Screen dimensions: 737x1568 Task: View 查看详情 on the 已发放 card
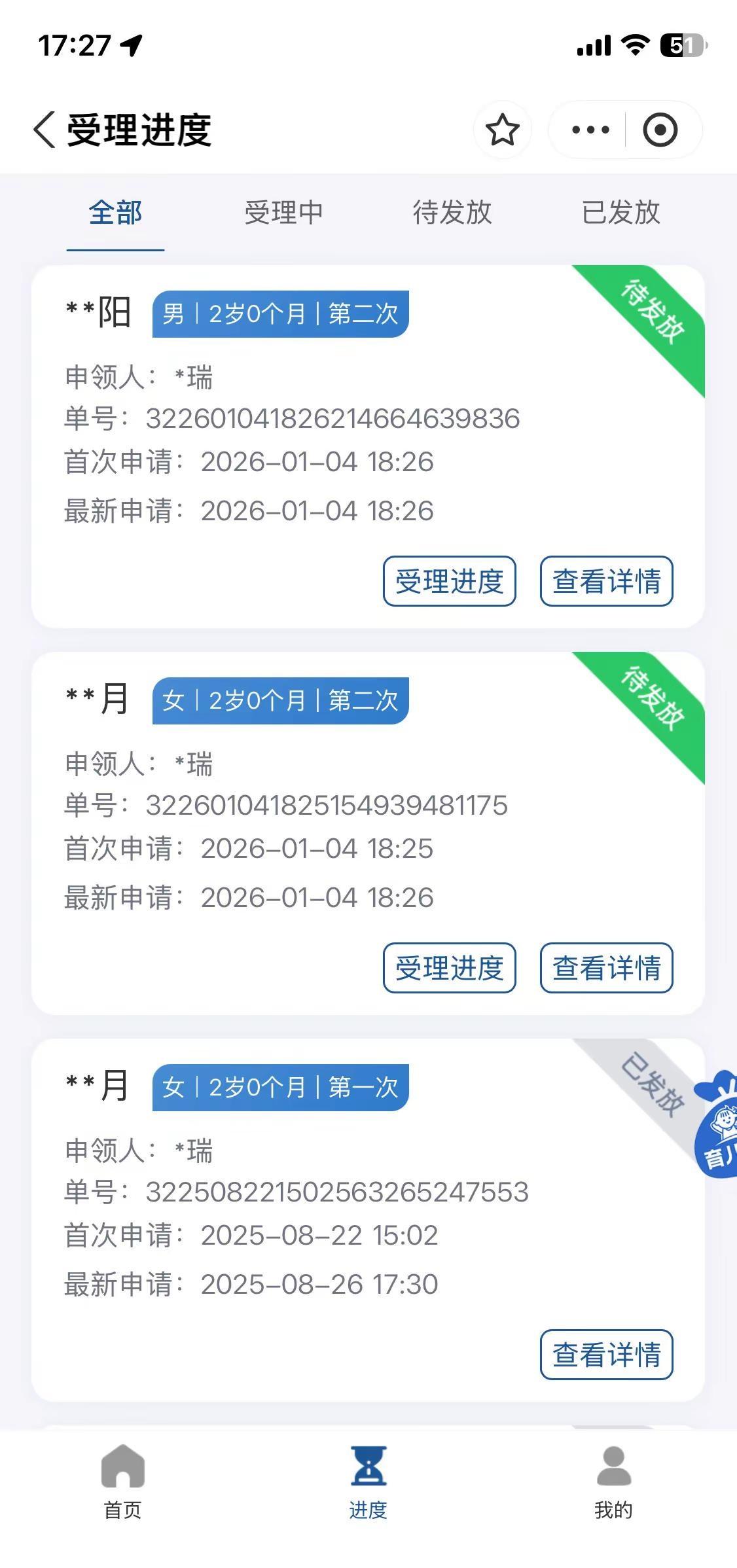[x=607, y=1355]
